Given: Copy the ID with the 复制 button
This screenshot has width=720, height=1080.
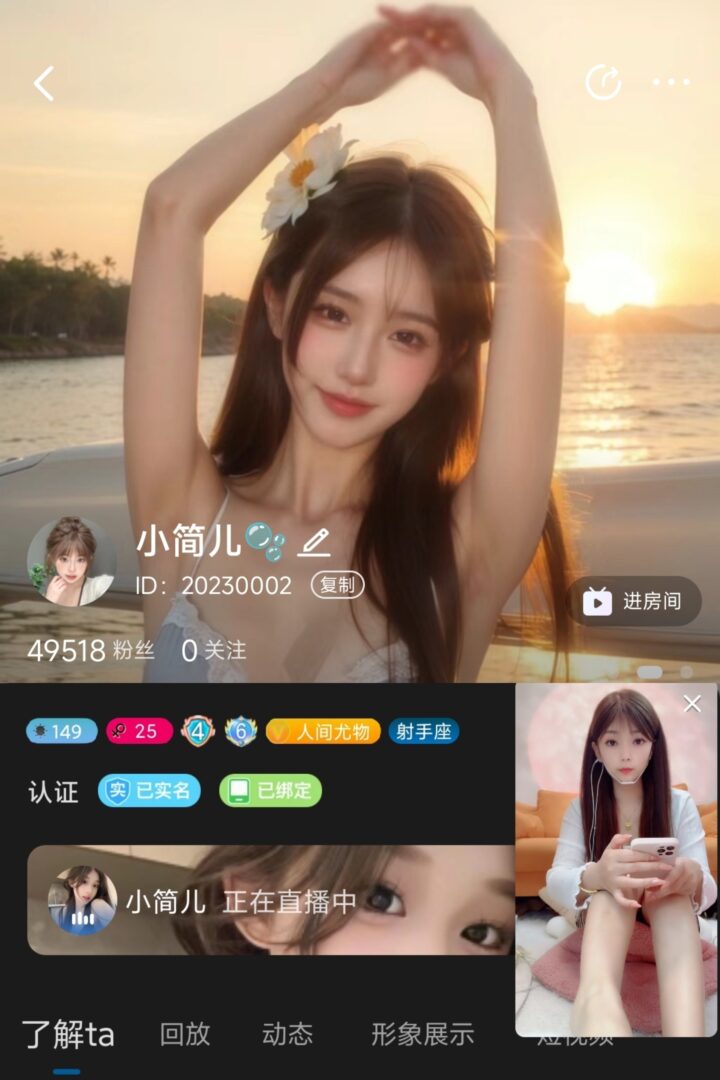Looking at the screenshot, I should 337,585.
